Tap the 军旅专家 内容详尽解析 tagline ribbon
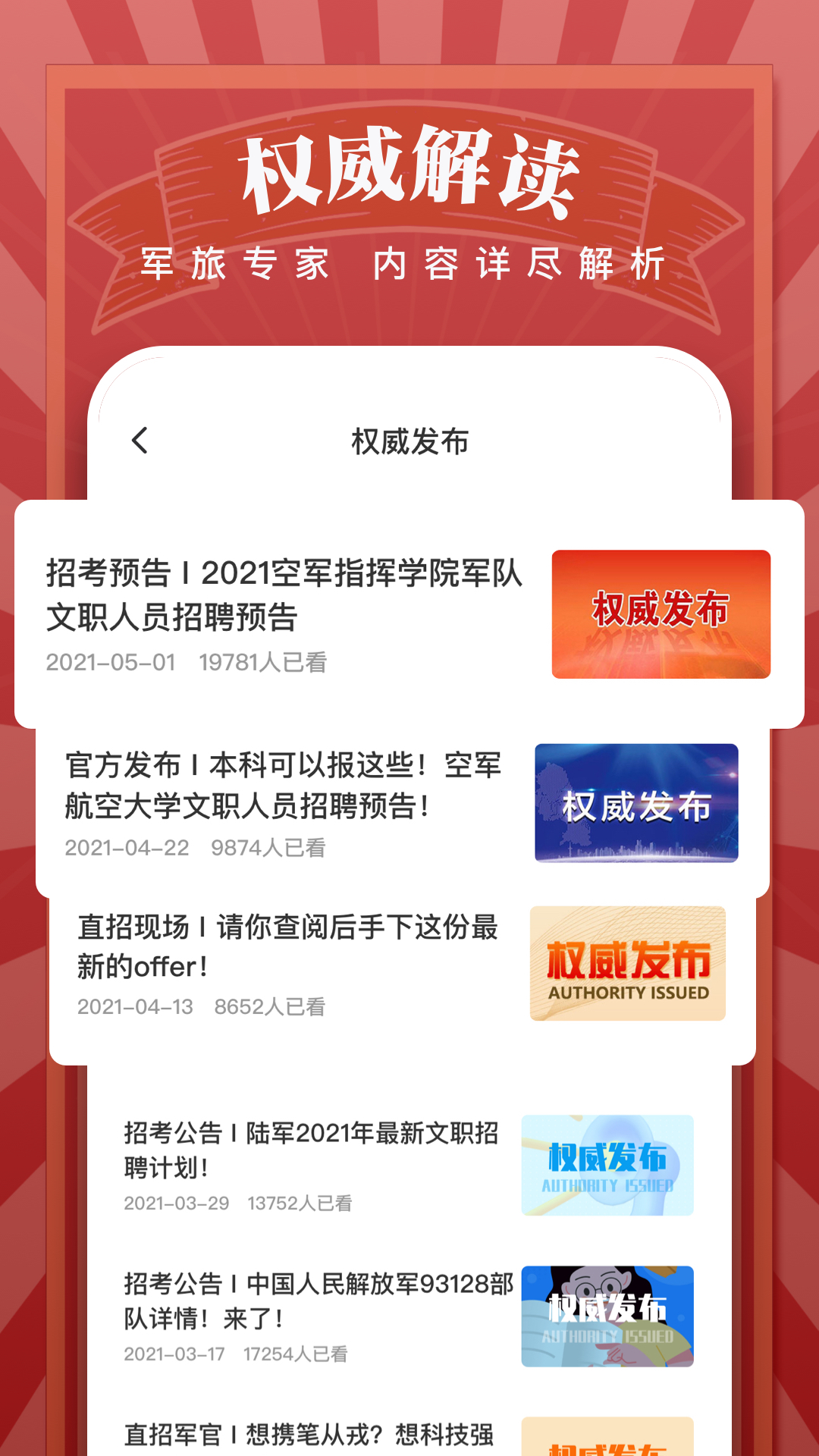819x1456 pixels. click(404, 265)
